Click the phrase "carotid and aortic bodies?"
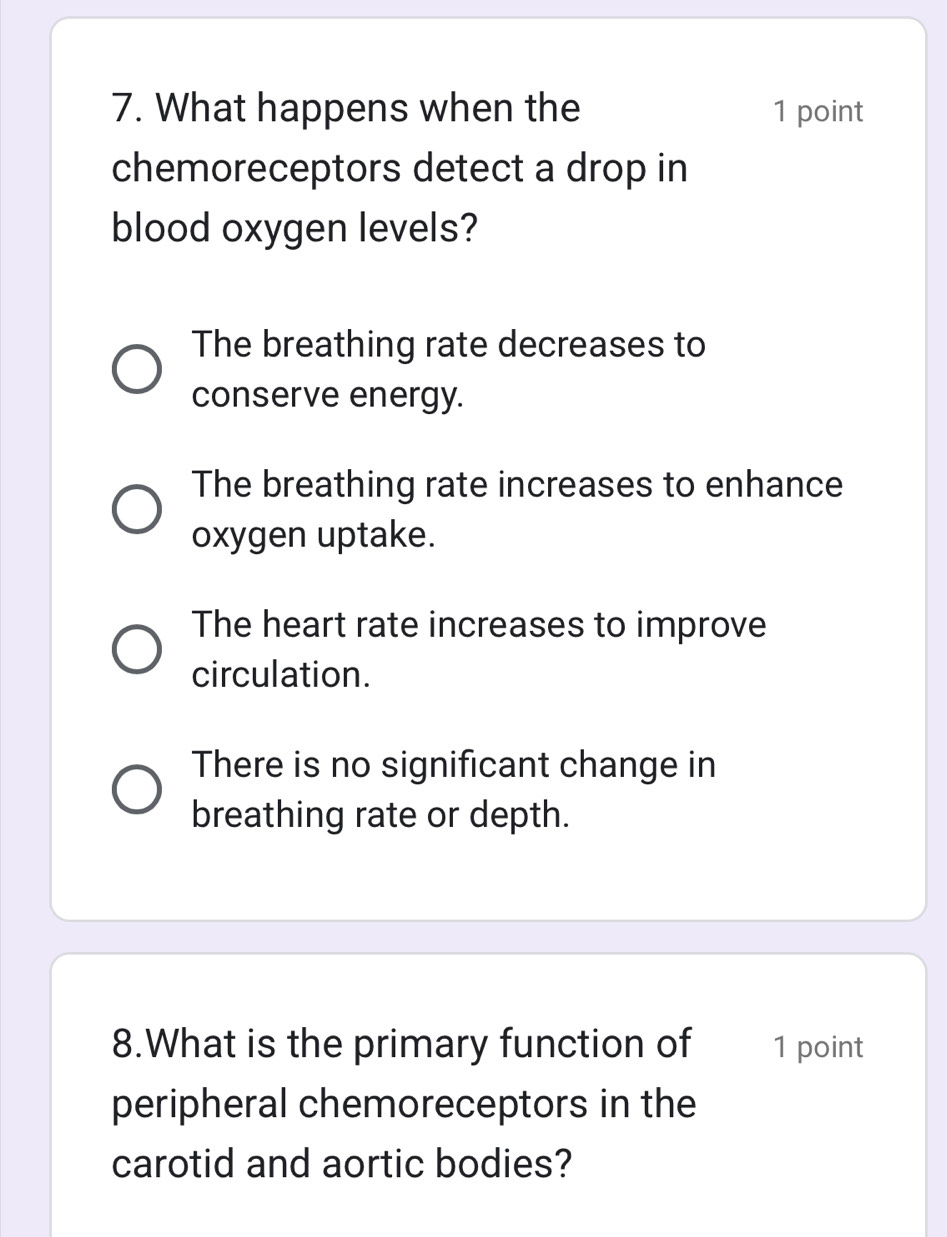The height and width of the screenshot is (1237, 947). point(340,1163)
